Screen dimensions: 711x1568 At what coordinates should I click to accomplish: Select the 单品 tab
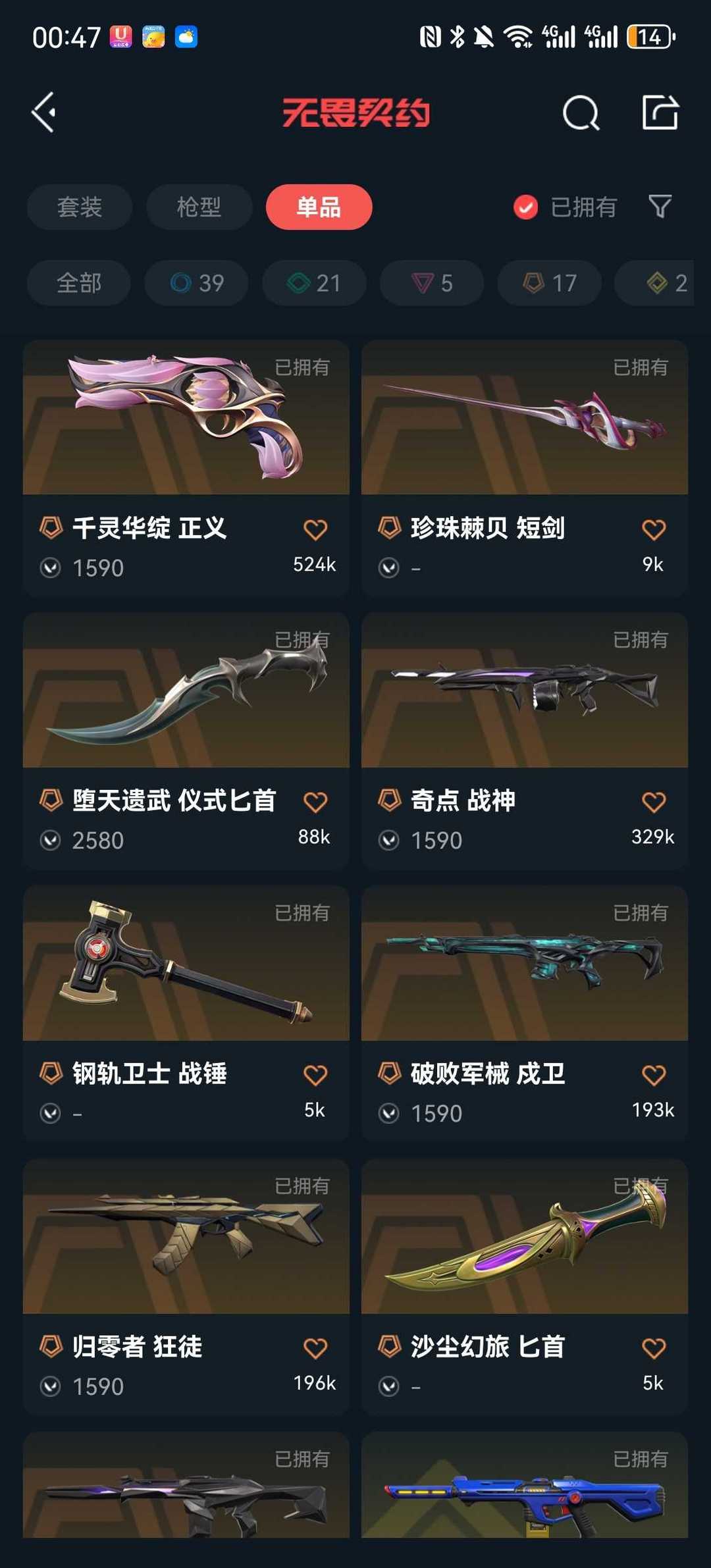click(319, 207)
